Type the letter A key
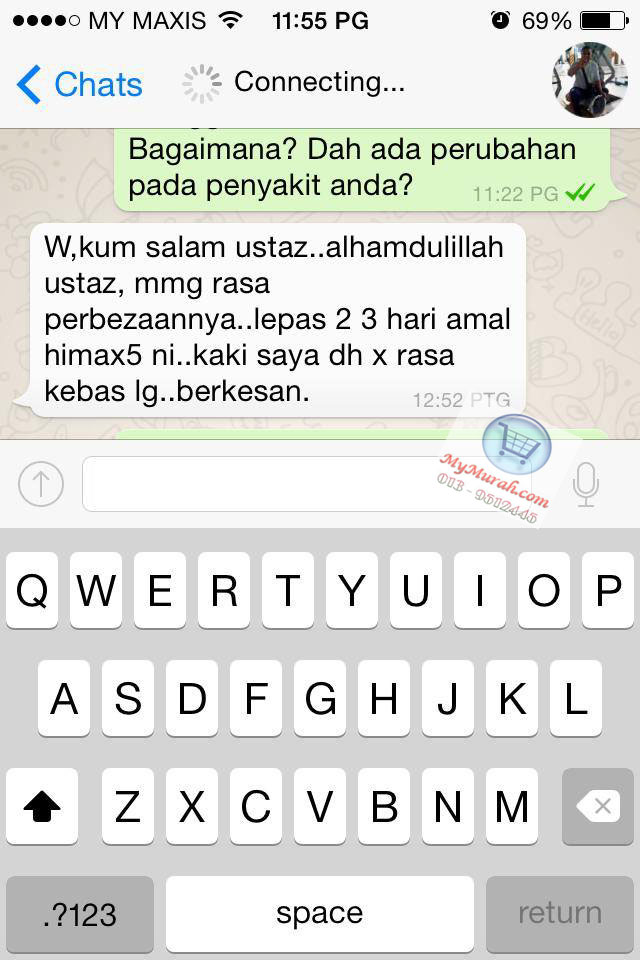 coord(64,698)
